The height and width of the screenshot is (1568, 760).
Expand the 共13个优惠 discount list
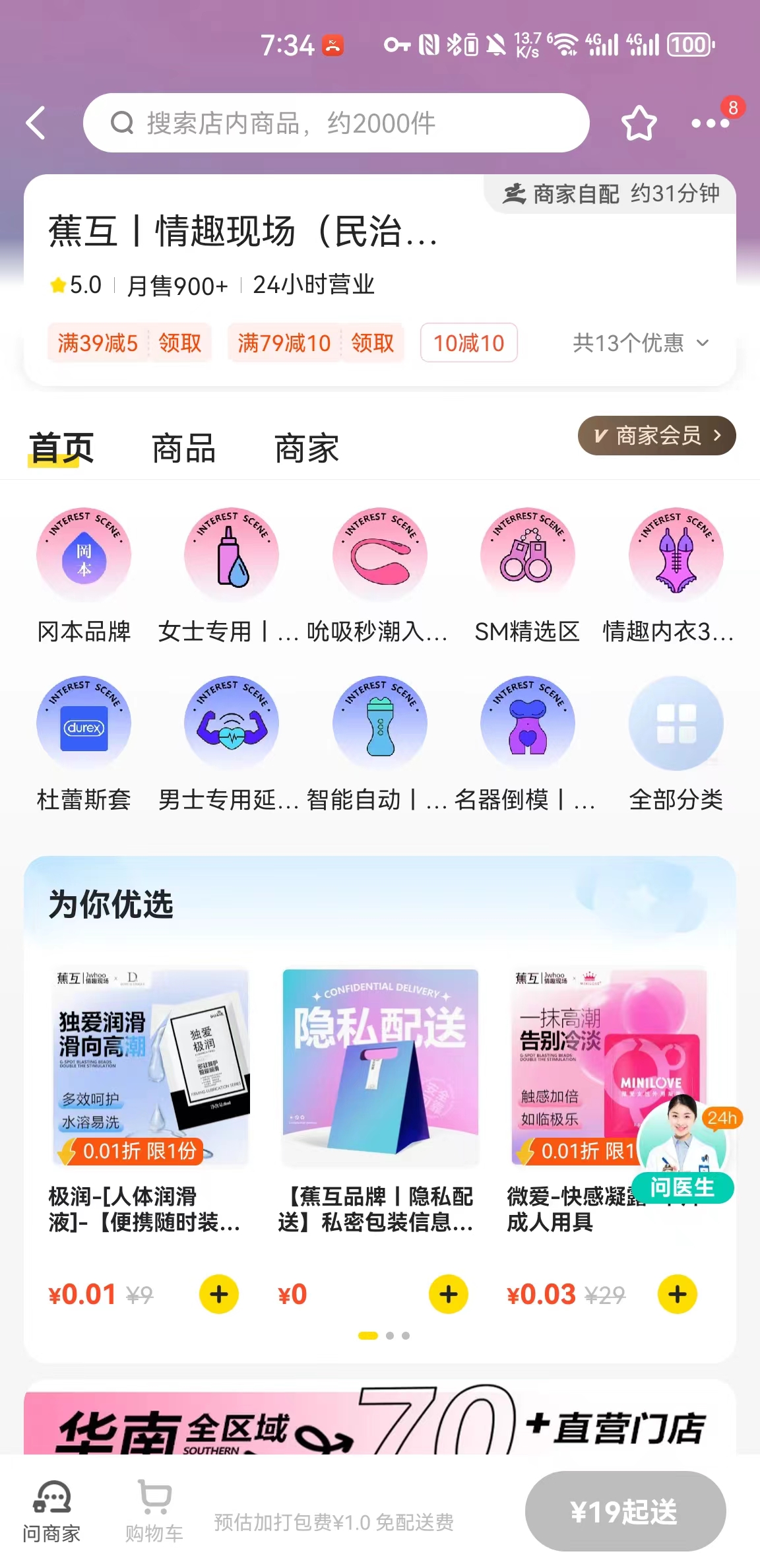[x=640, y=343]
